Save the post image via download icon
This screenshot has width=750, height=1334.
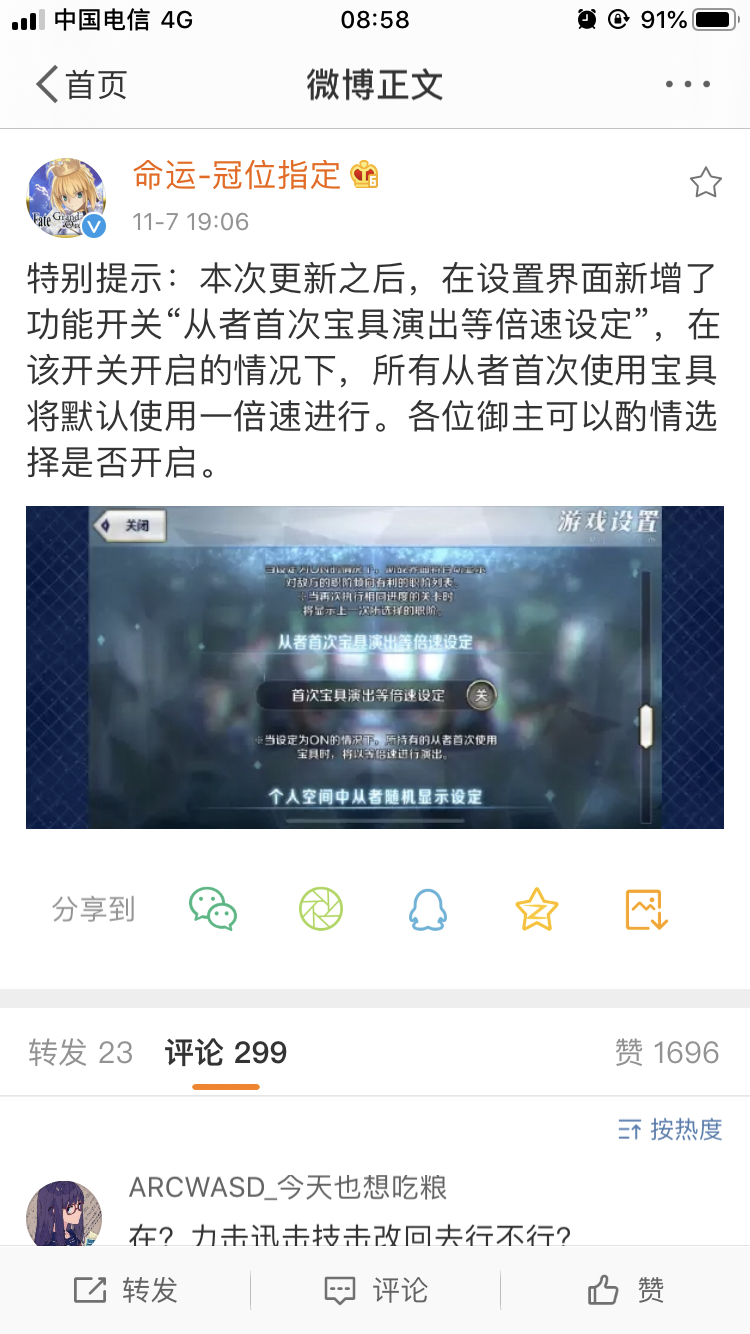tap(645, 909)
